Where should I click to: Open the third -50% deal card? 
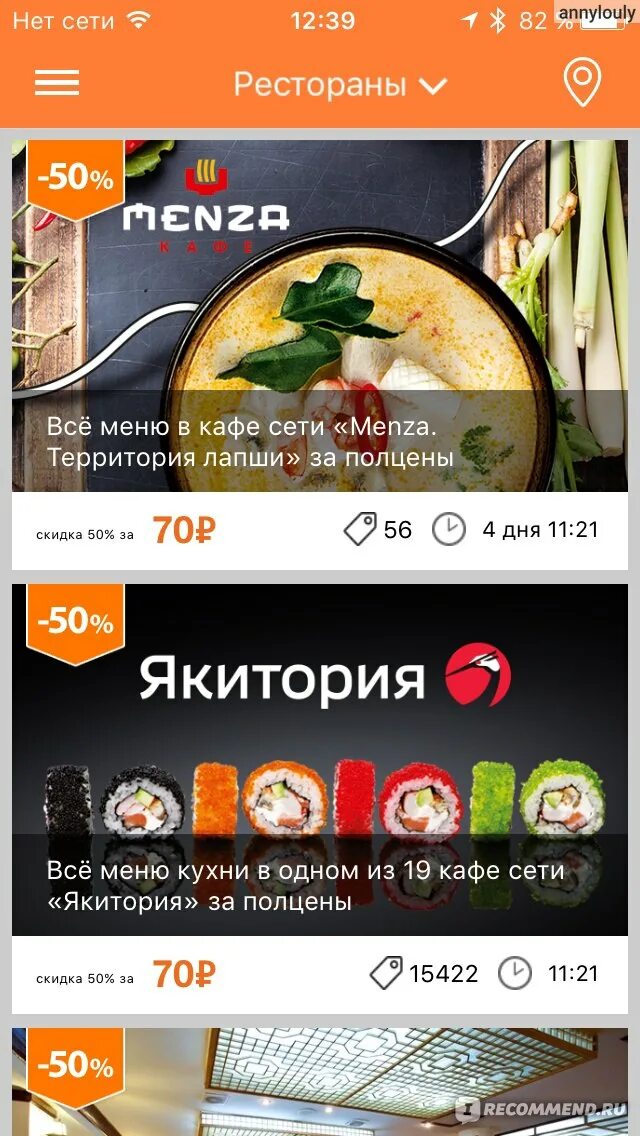point(320,1082)
